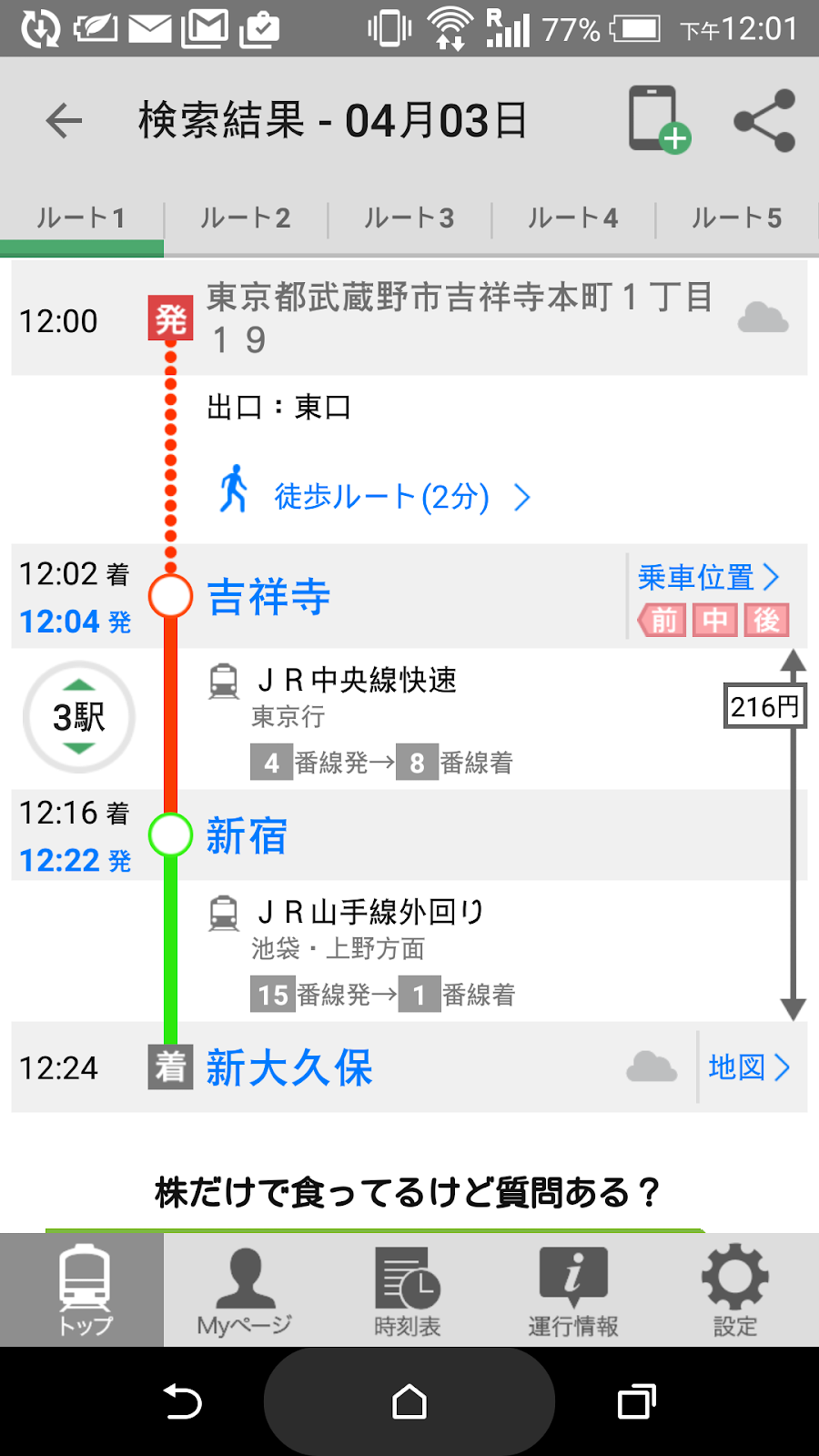
Task: Switch to ルート4 tab
Action: [573, 218]
